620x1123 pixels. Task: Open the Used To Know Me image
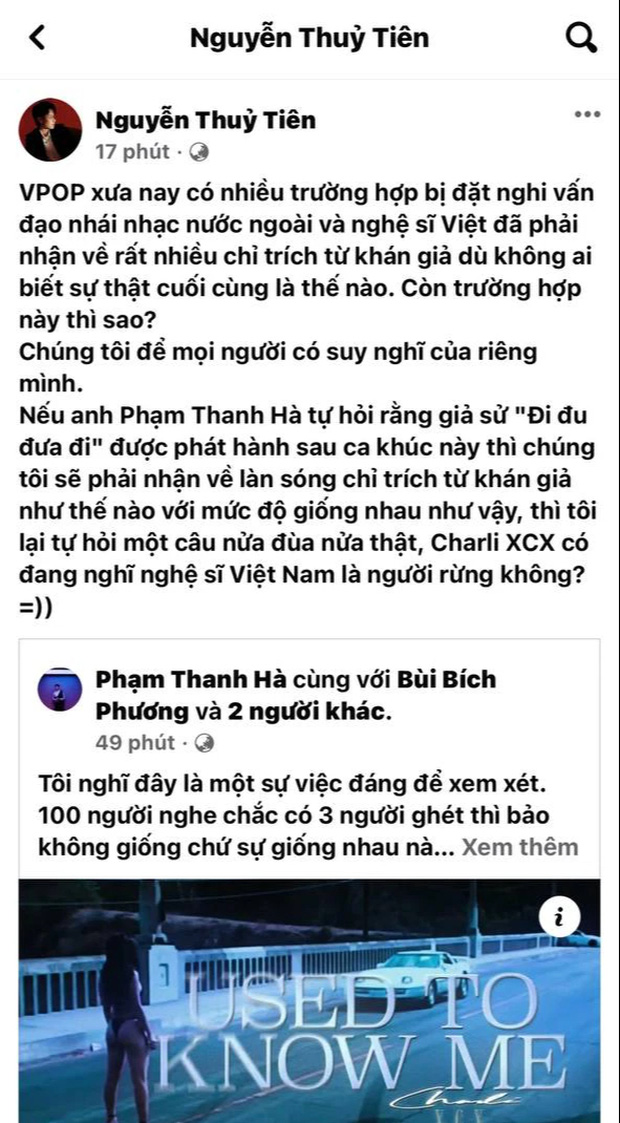click(309, 1001)
